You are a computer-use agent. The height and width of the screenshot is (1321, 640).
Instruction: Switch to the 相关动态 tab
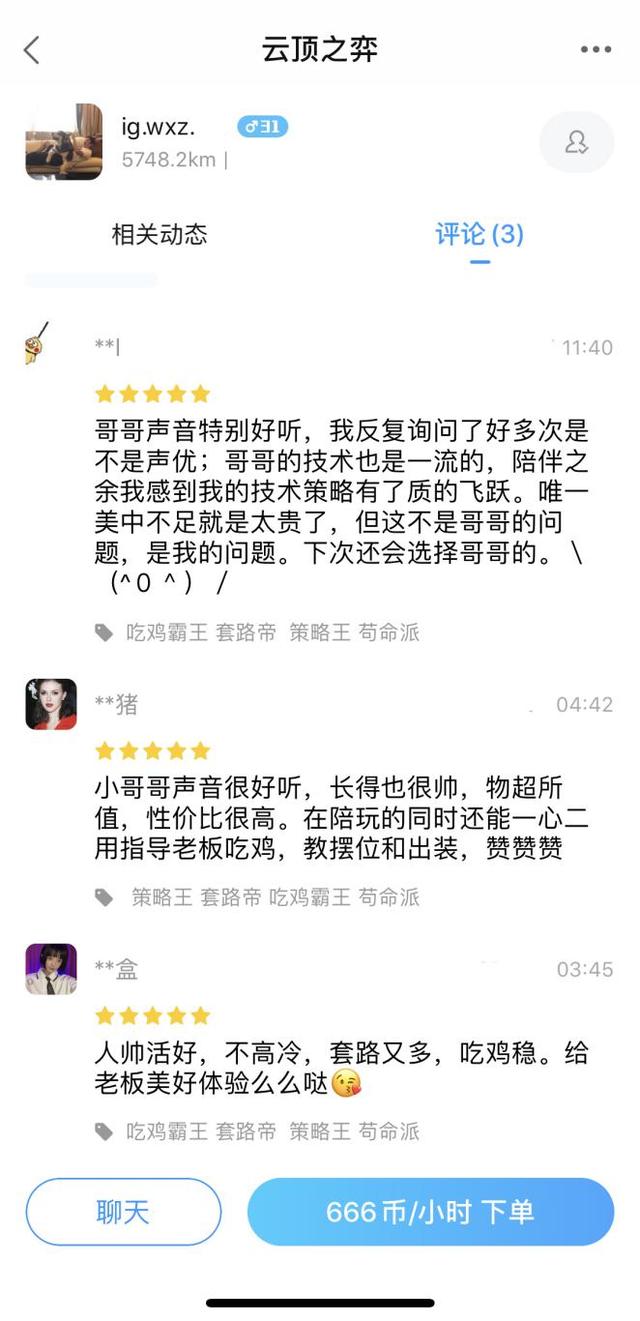point(159,235)
